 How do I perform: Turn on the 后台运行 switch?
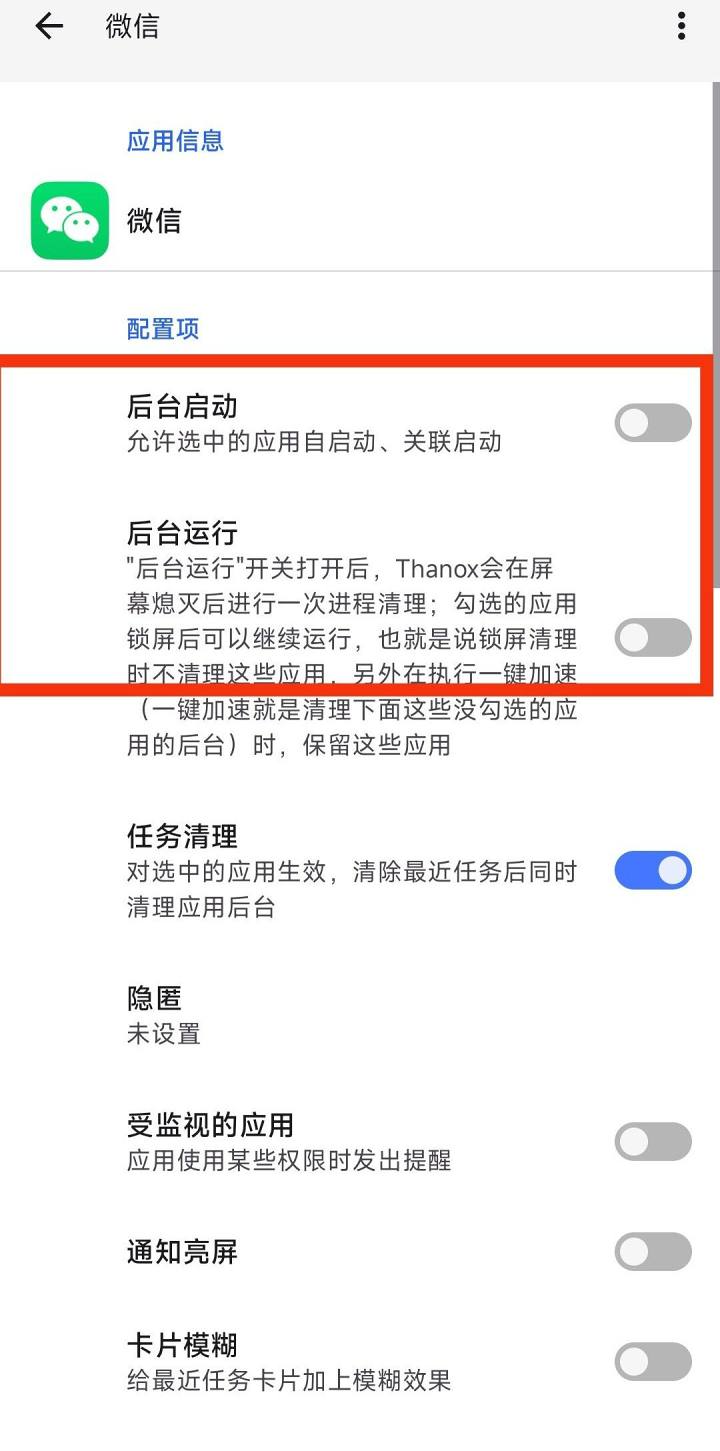(653, 637)
